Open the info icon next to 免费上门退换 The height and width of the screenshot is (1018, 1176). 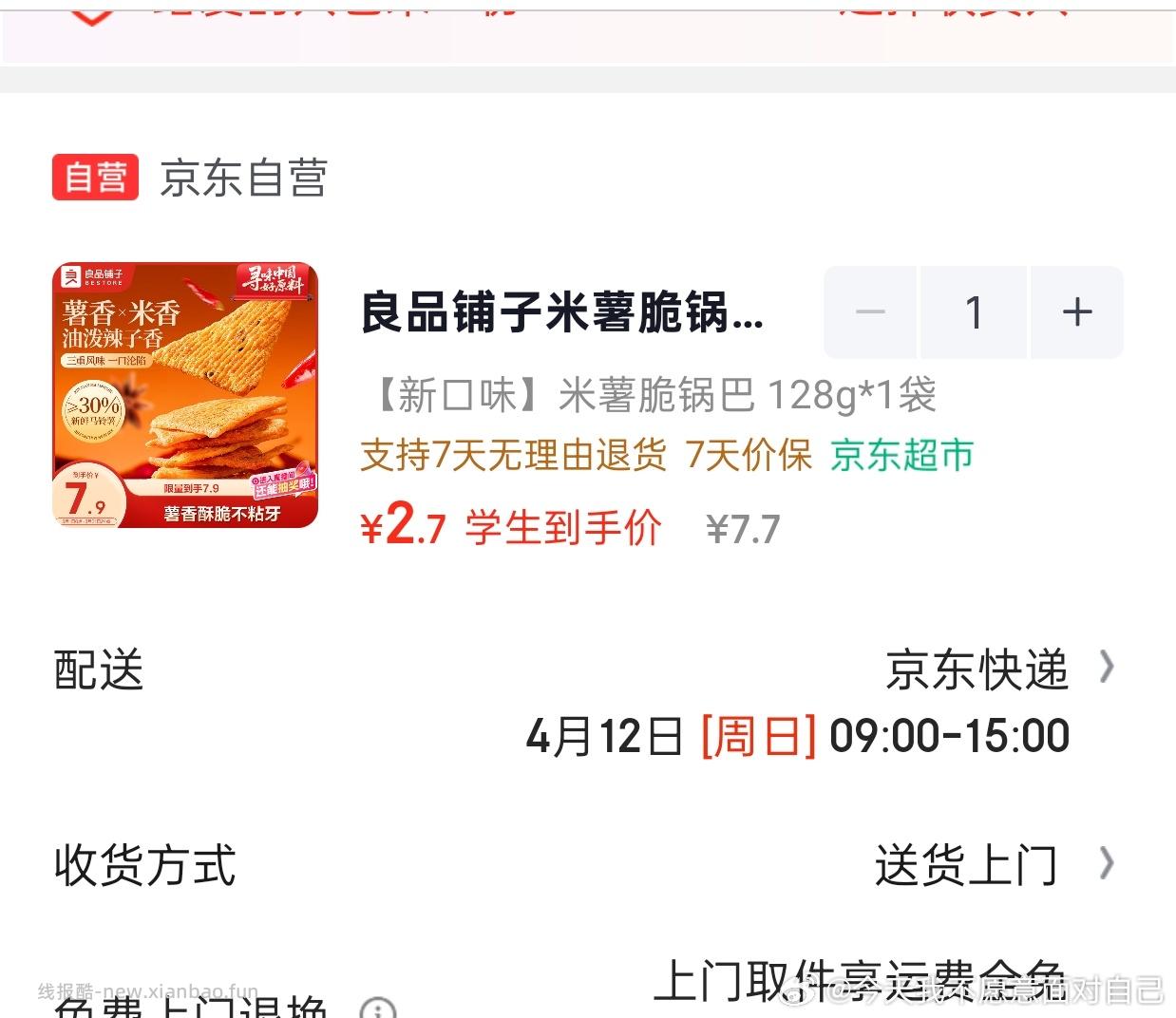(x=378, y=1009)
